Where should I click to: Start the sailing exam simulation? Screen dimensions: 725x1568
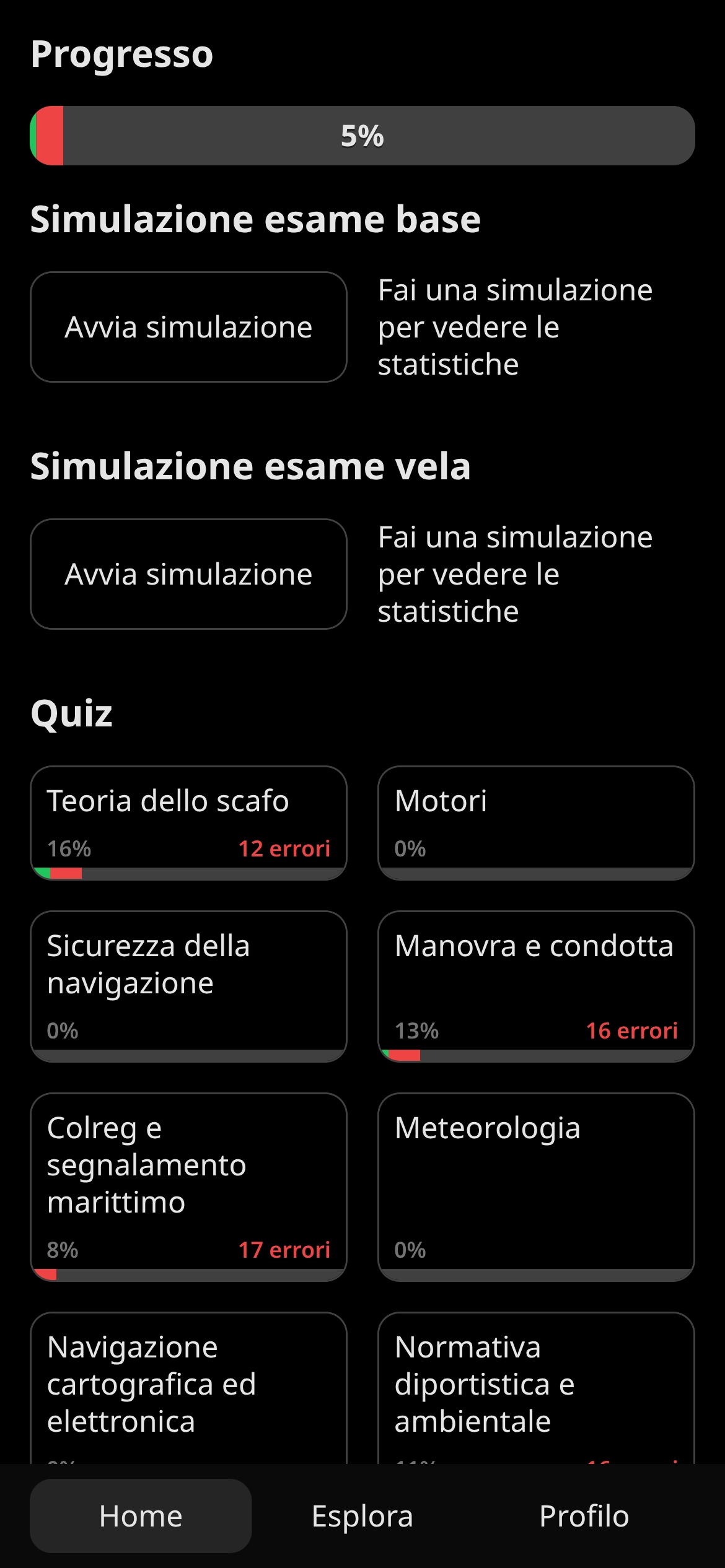(188, 574)
